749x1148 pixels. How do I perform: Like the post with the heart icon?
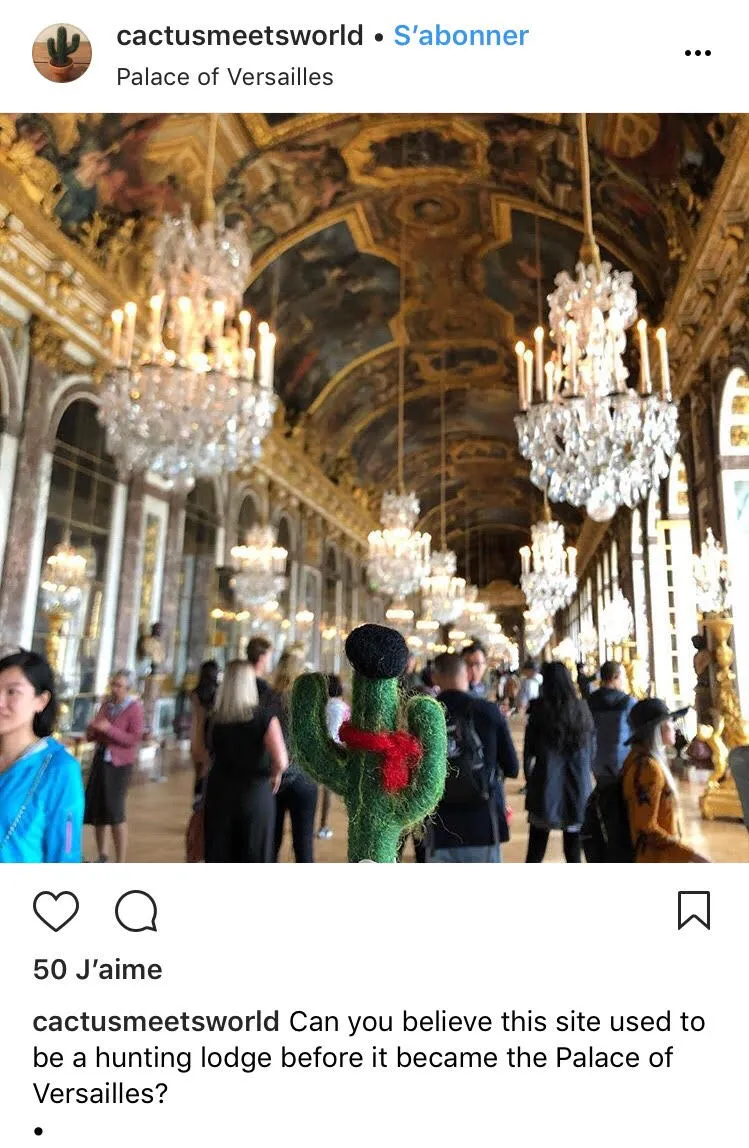point(56,911)
